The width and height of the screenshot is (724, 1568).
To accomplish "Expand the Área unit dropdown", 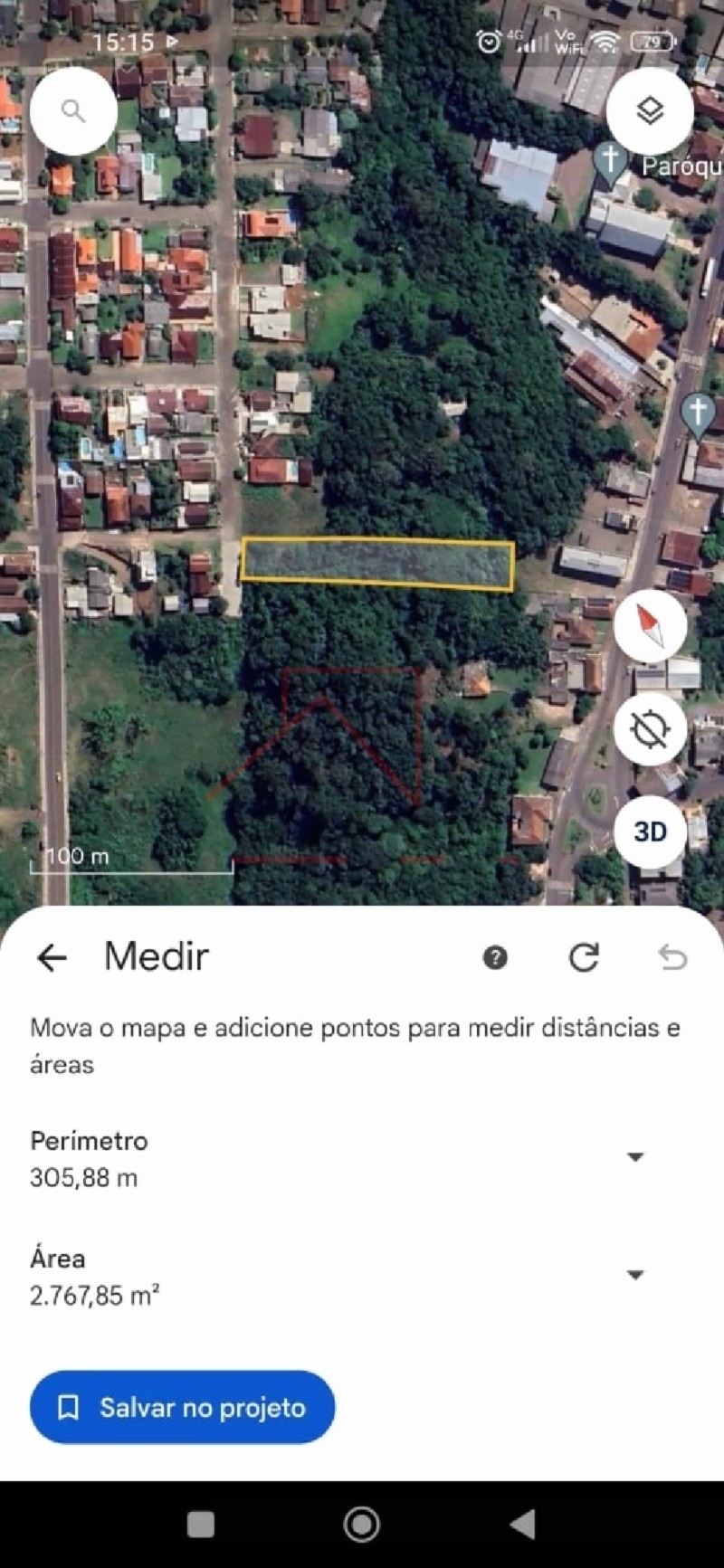I will tap(635, 1275).
